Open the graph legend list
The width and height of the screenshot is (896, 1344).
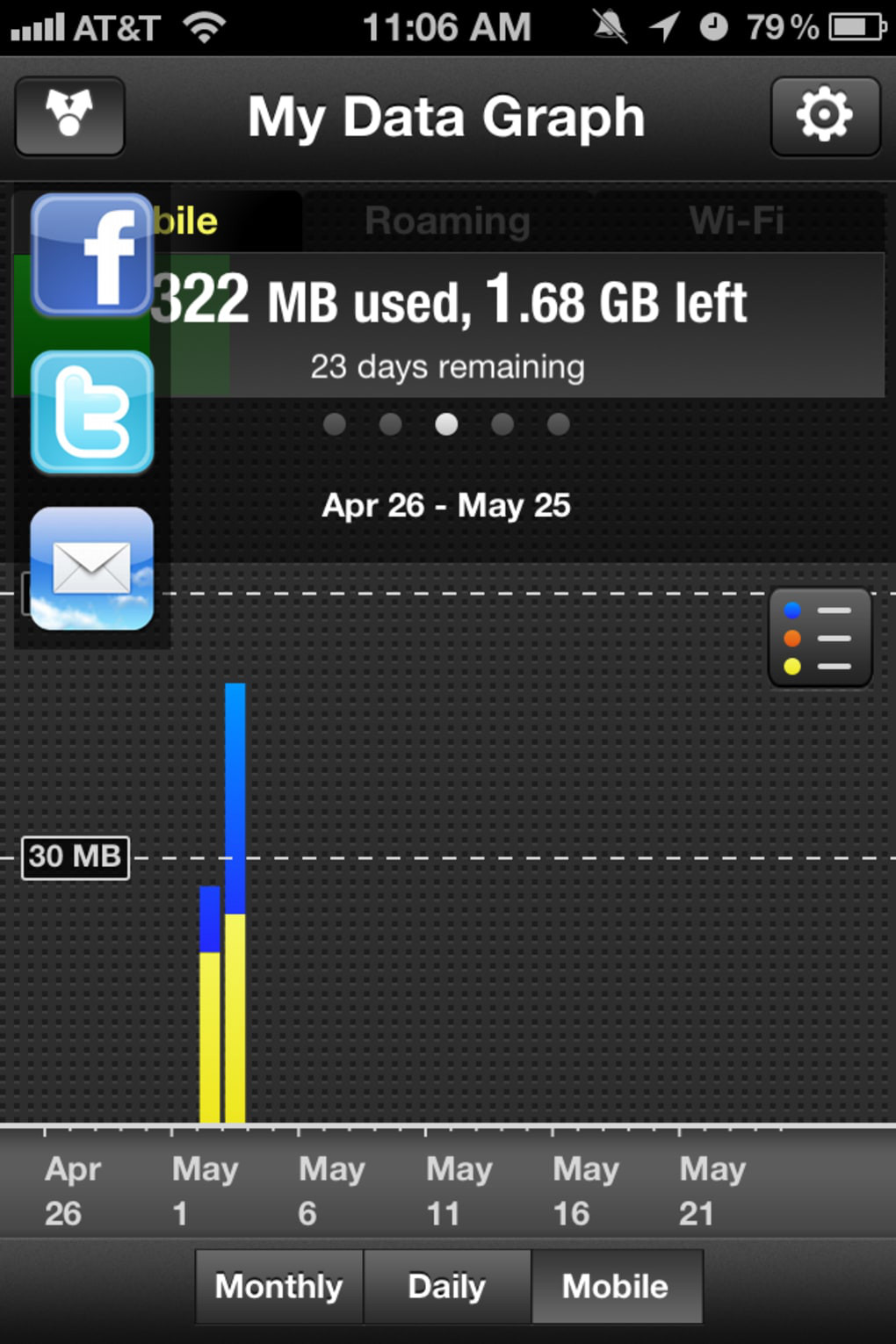pyautogui.click(x=820, y=638)
